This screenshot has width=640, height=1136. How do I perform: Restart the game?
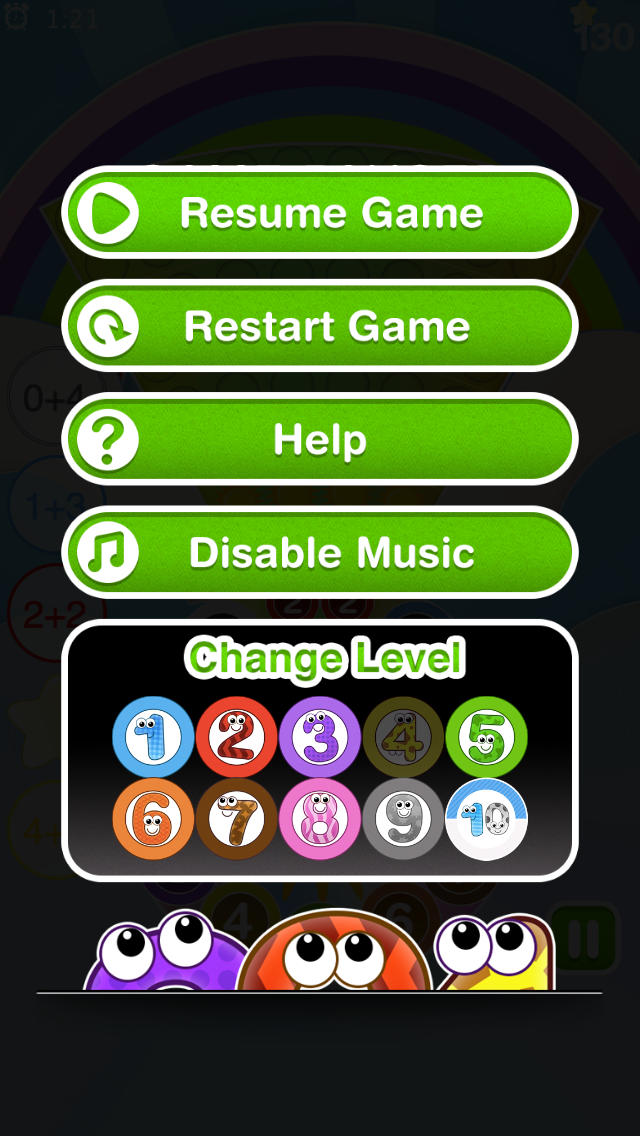point(320,326)
